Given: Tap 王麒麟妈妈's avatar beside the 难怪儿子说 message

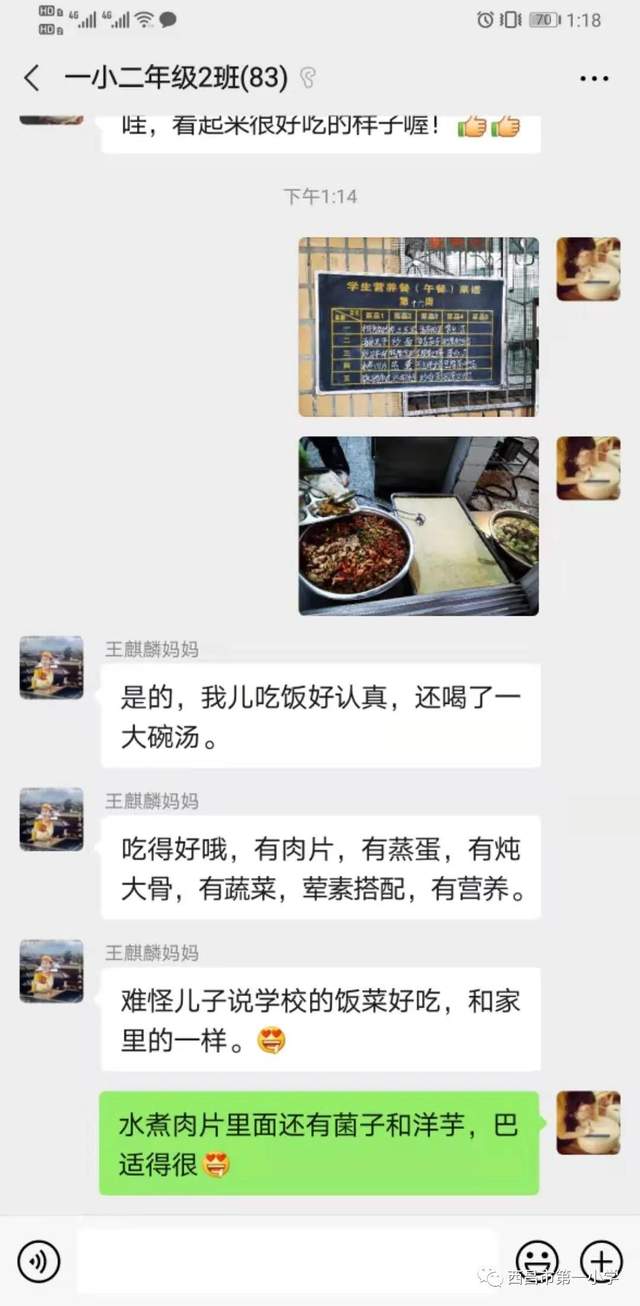Looking at the screenshot, I should click(51, 971).
